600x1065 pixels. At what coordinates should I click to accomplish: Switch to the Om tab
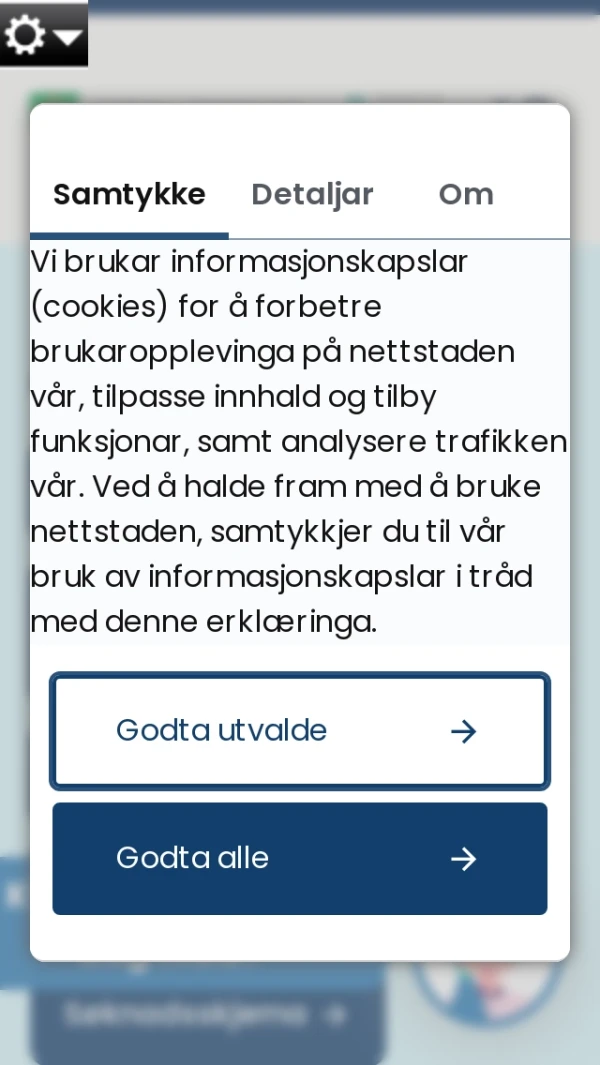tap(466, 194)
